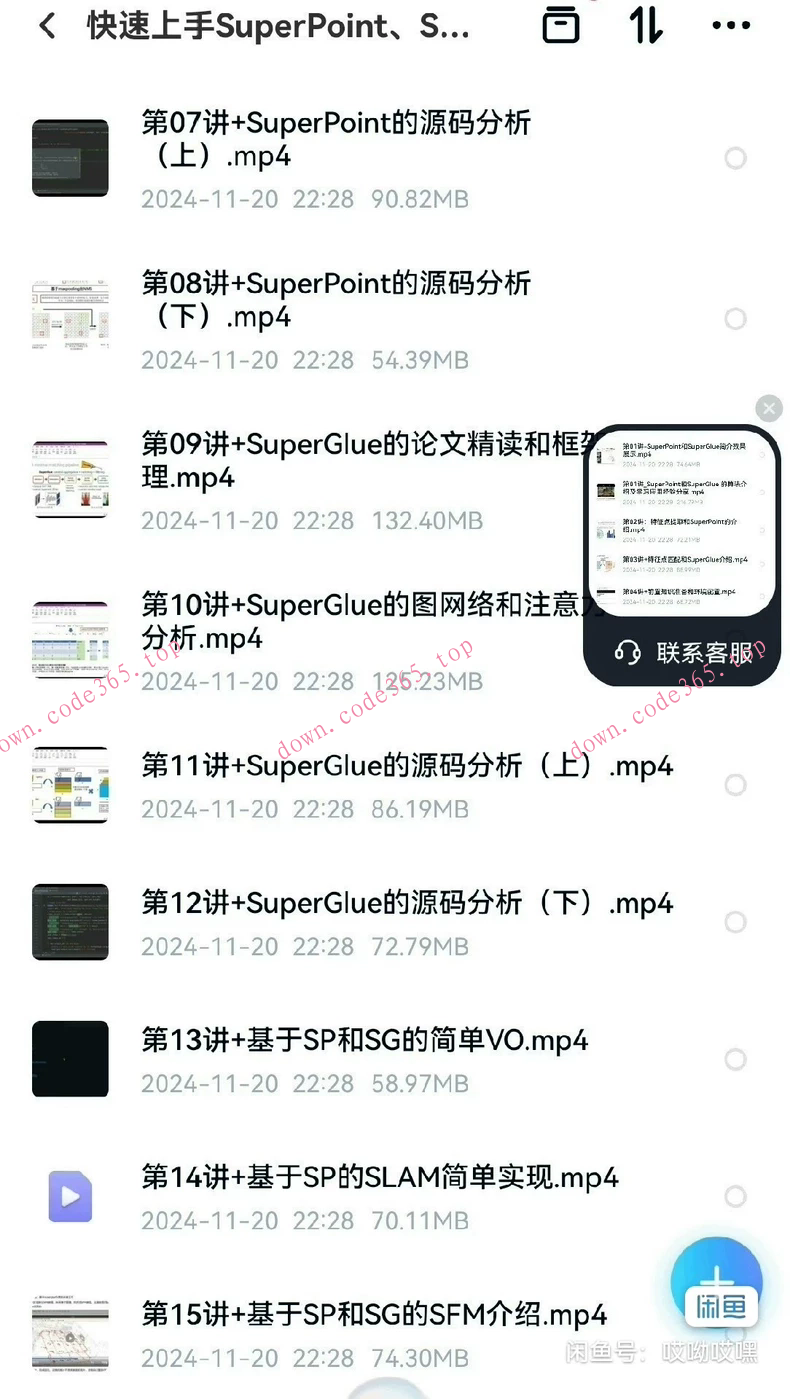The width and height of the screenshot is (790, 1399).
Task: Click the back arrow in the top bar
Action: click(x=47, y=27)
